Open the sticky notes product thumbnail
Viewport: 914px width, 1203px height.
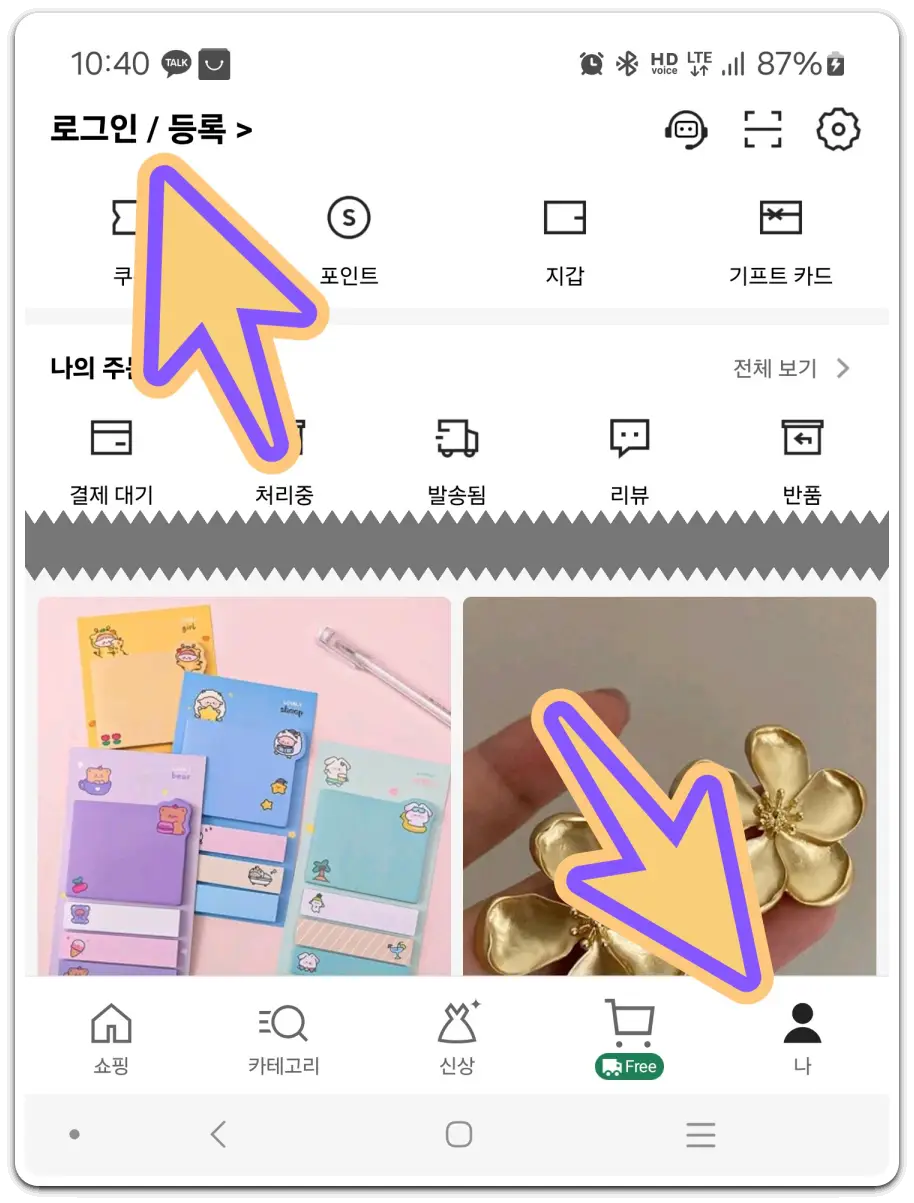tap(244, 790)
